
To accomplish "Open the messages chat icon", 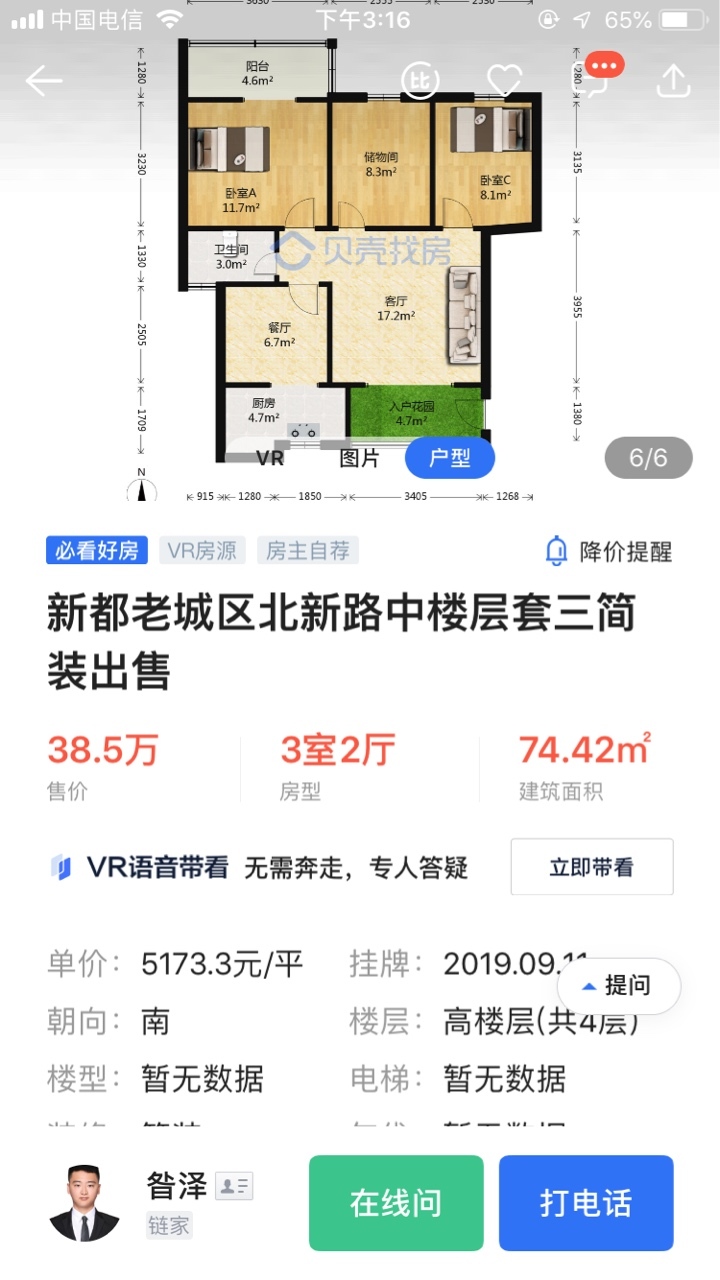I will click(x=591, y=80).
